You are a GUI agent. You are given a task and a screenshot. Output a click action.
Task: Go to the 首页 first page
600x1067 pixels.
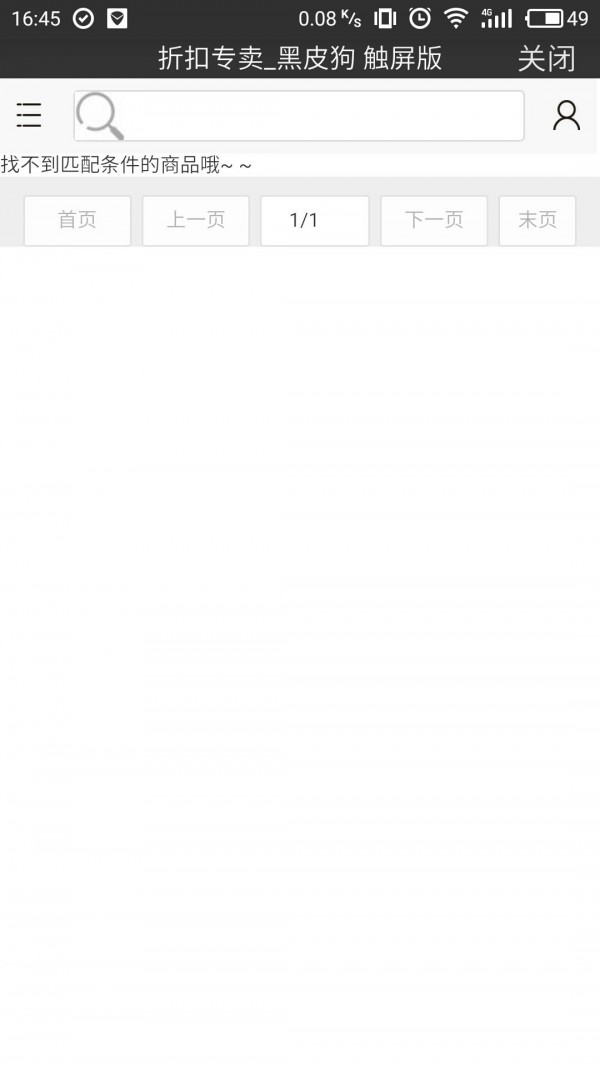click(x=78, y=220)
